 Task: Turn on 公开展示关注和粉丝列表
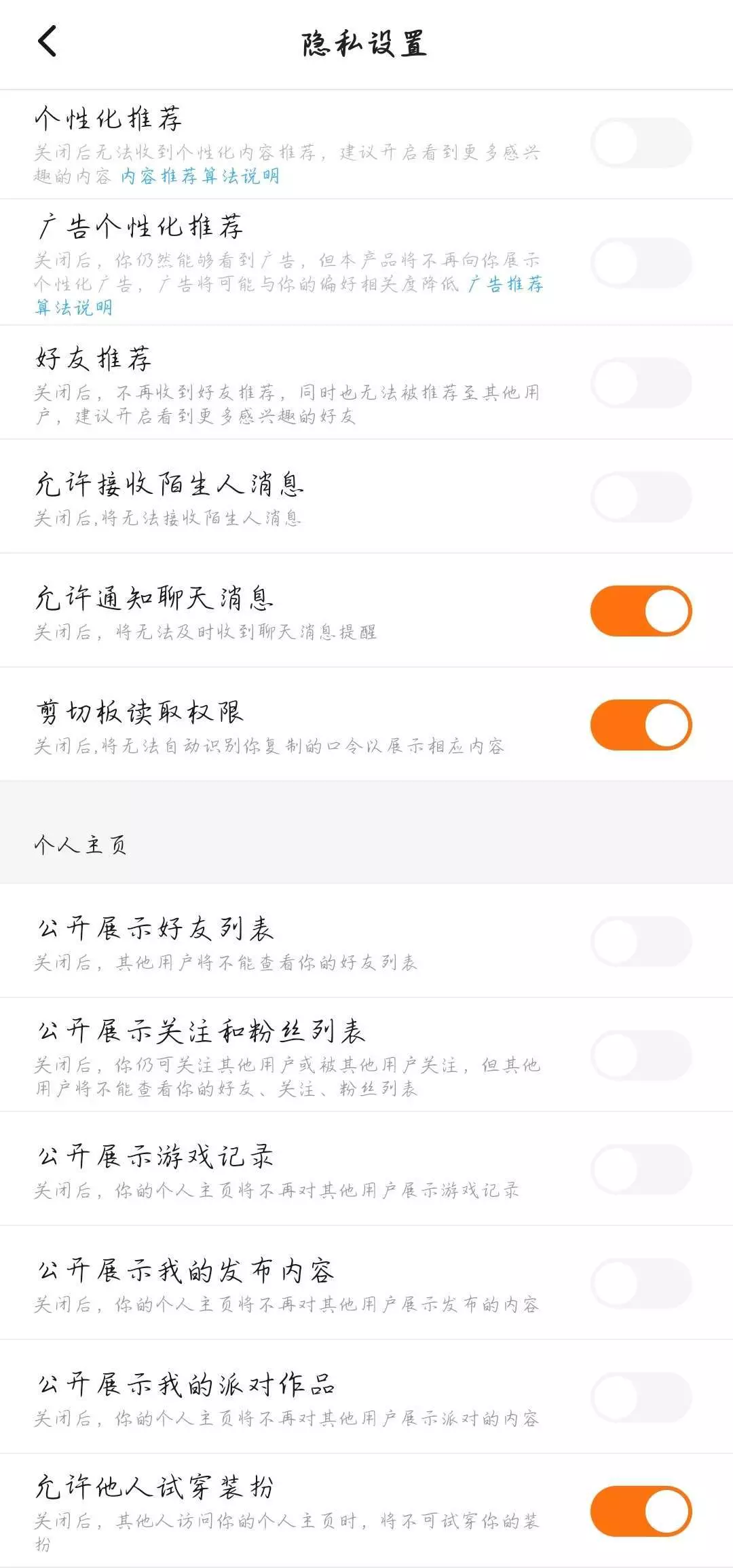(641, 1055)
